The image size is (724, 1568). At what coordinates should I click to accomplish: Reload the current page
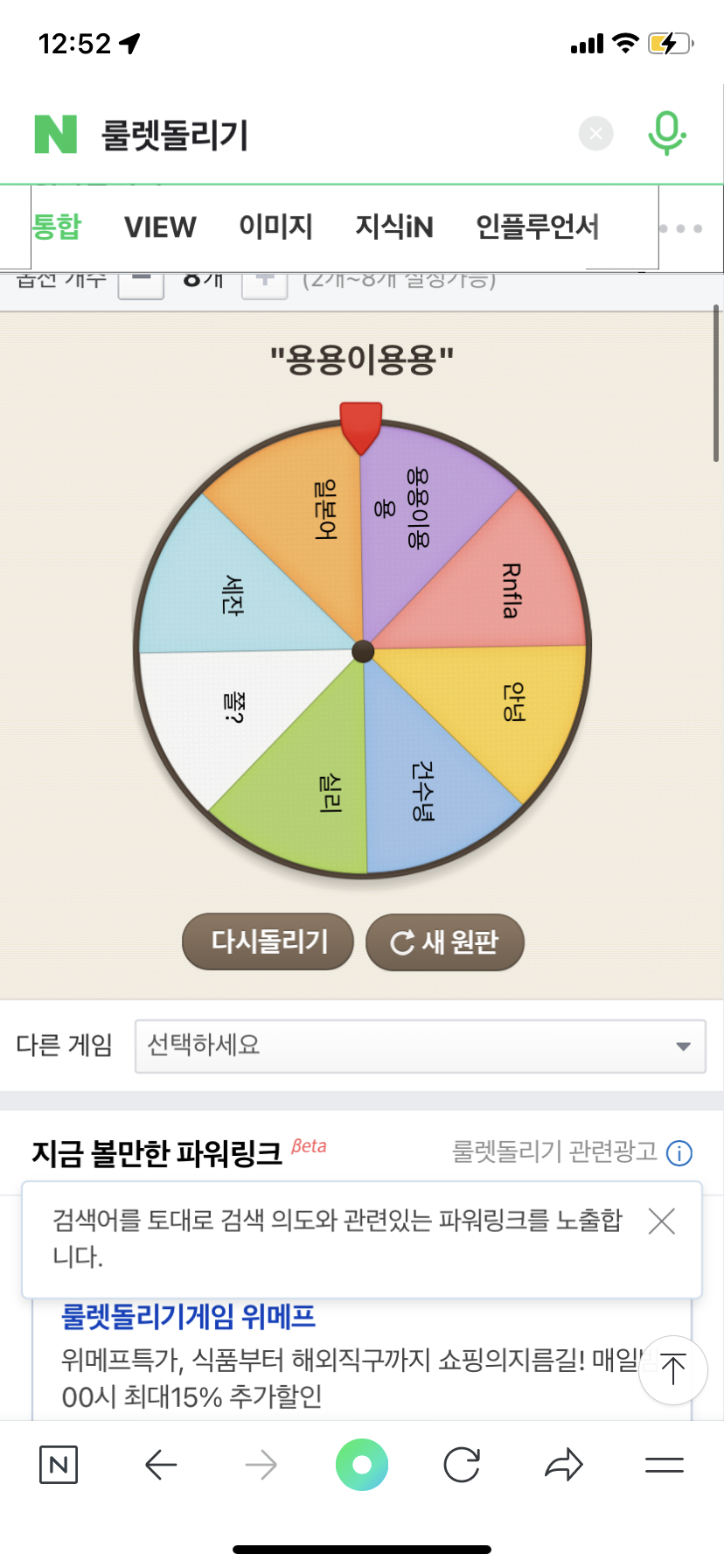(462, 1465)
